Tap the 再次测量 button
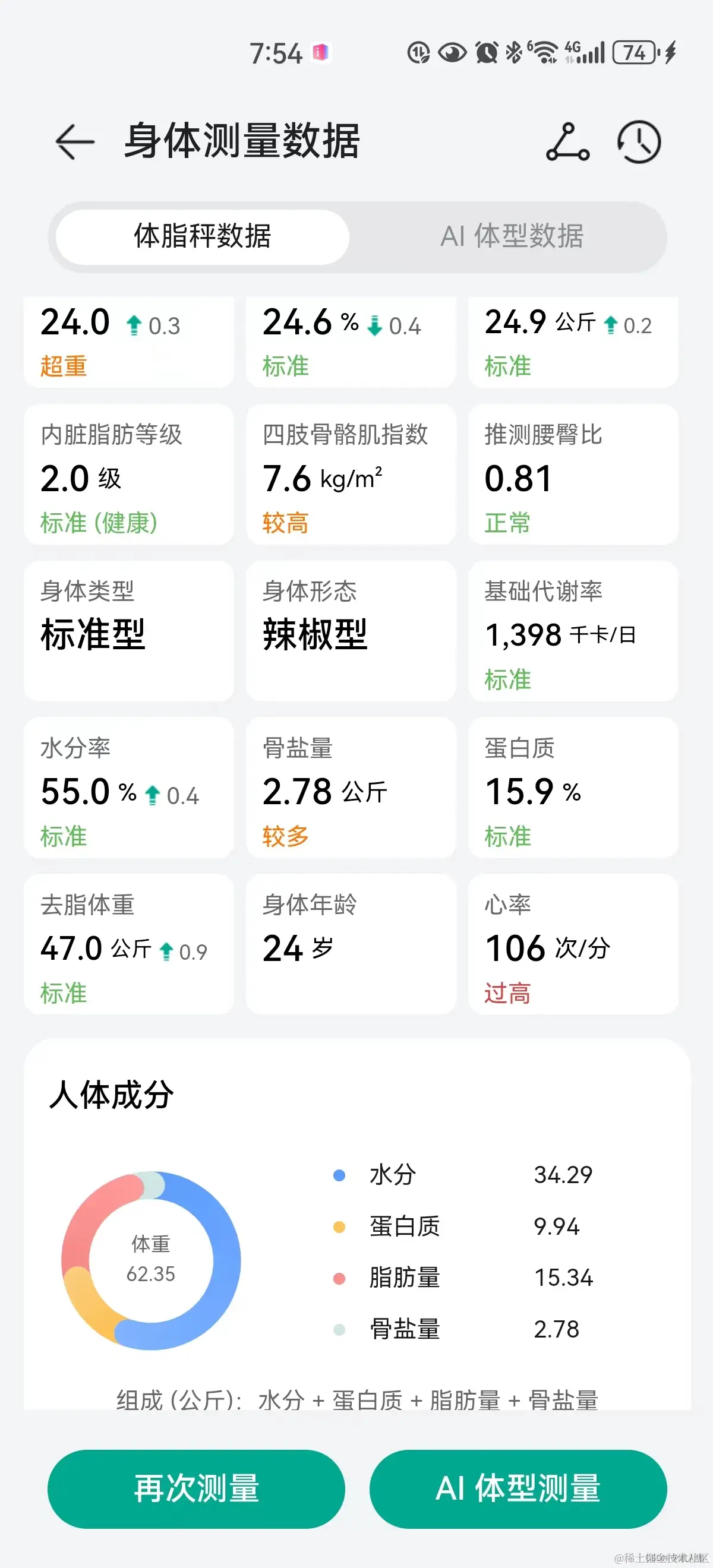 pyautogui.click(x=196, y=1489)
